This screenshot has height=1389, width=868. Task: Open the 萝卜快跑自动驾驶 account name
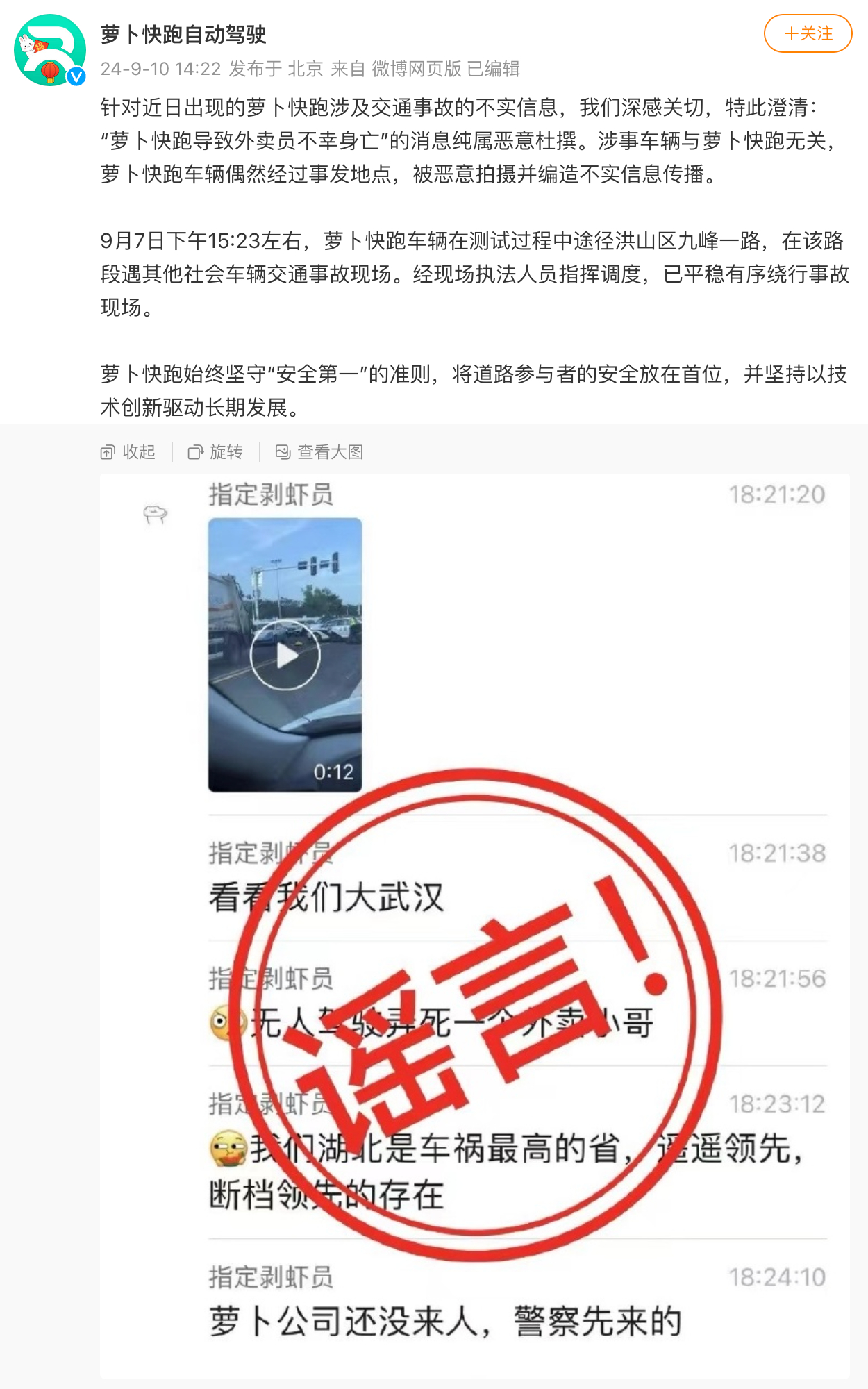(183, 34)
